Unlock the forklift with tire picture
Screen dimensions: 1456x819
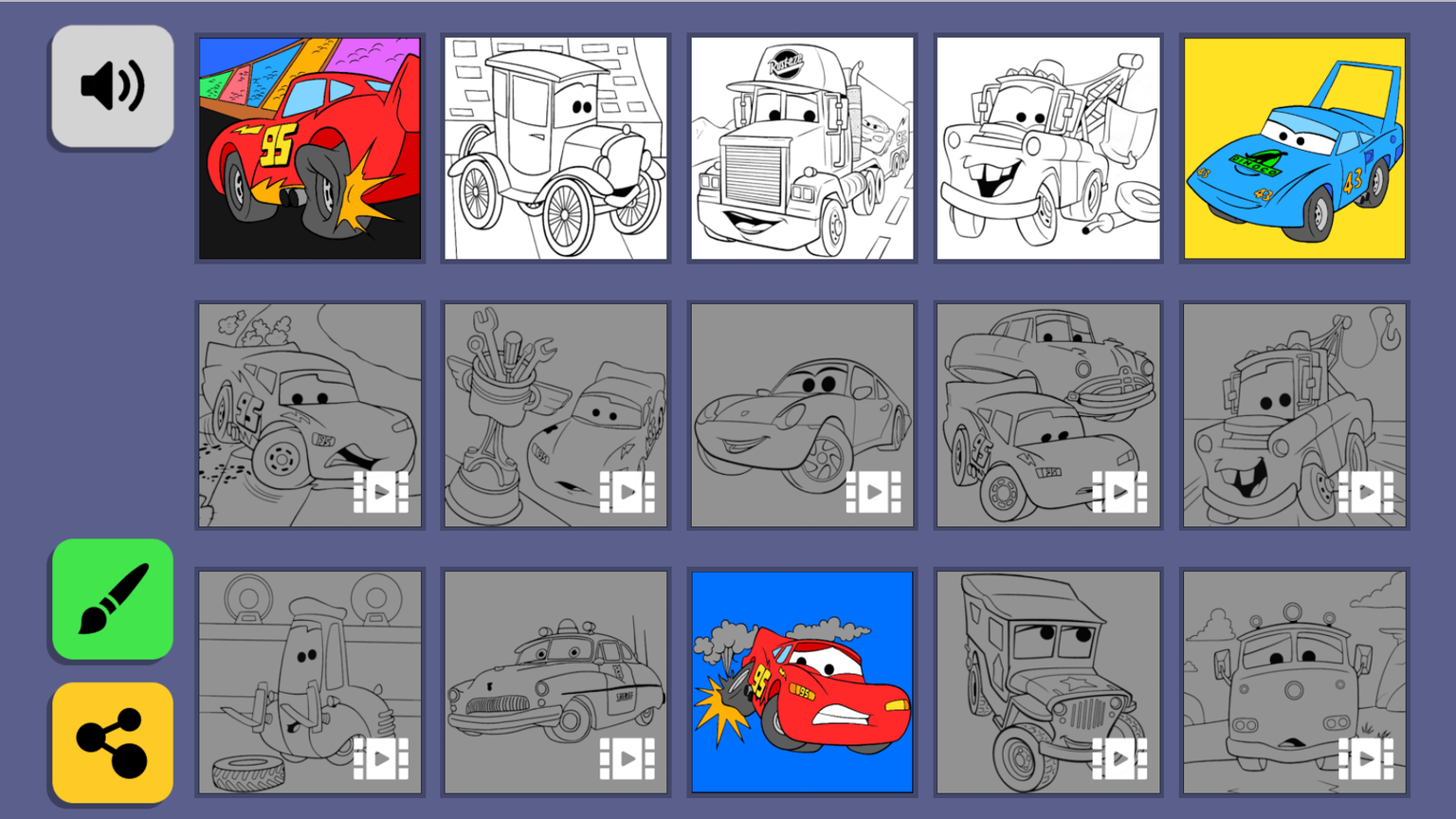pos(310,682)
